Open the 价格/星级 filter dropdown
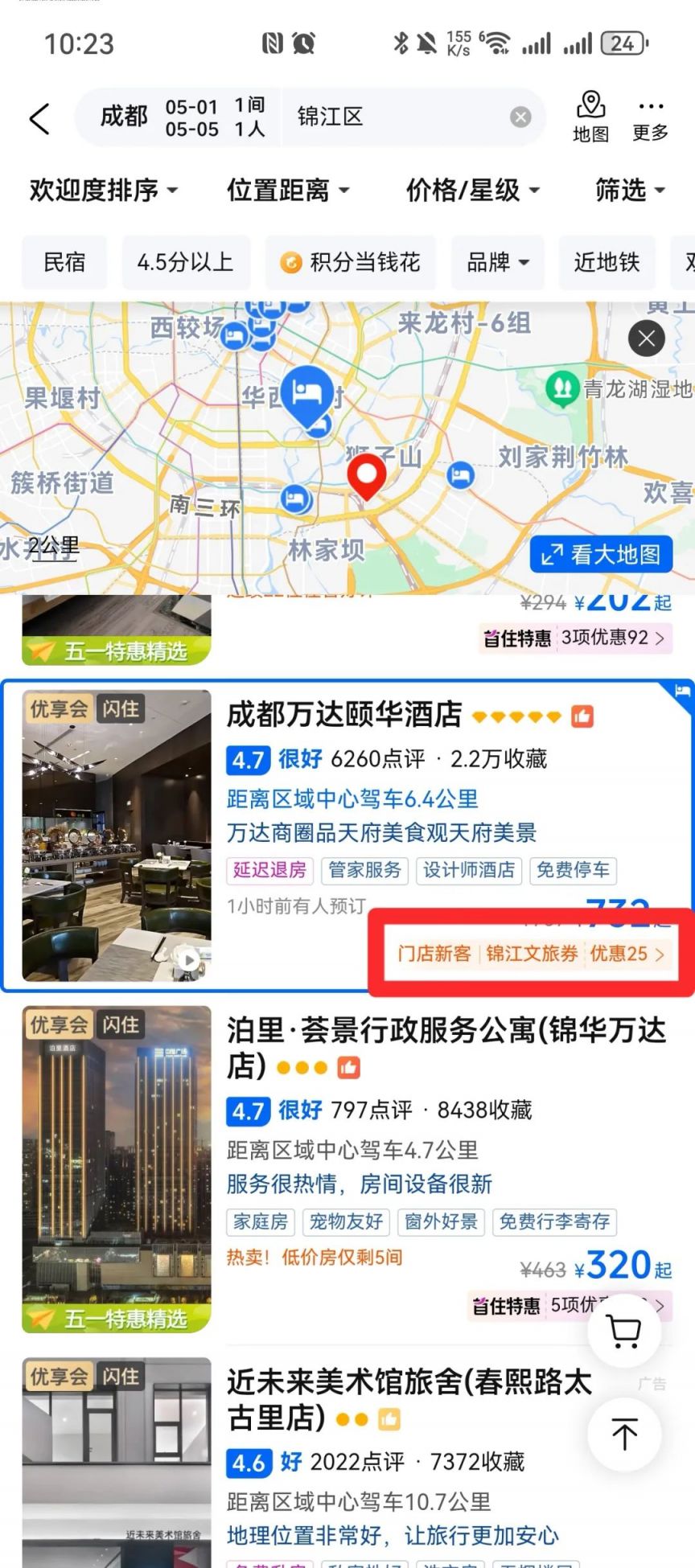The width and height of the screenshot is (695, 1568). [472, 191]
